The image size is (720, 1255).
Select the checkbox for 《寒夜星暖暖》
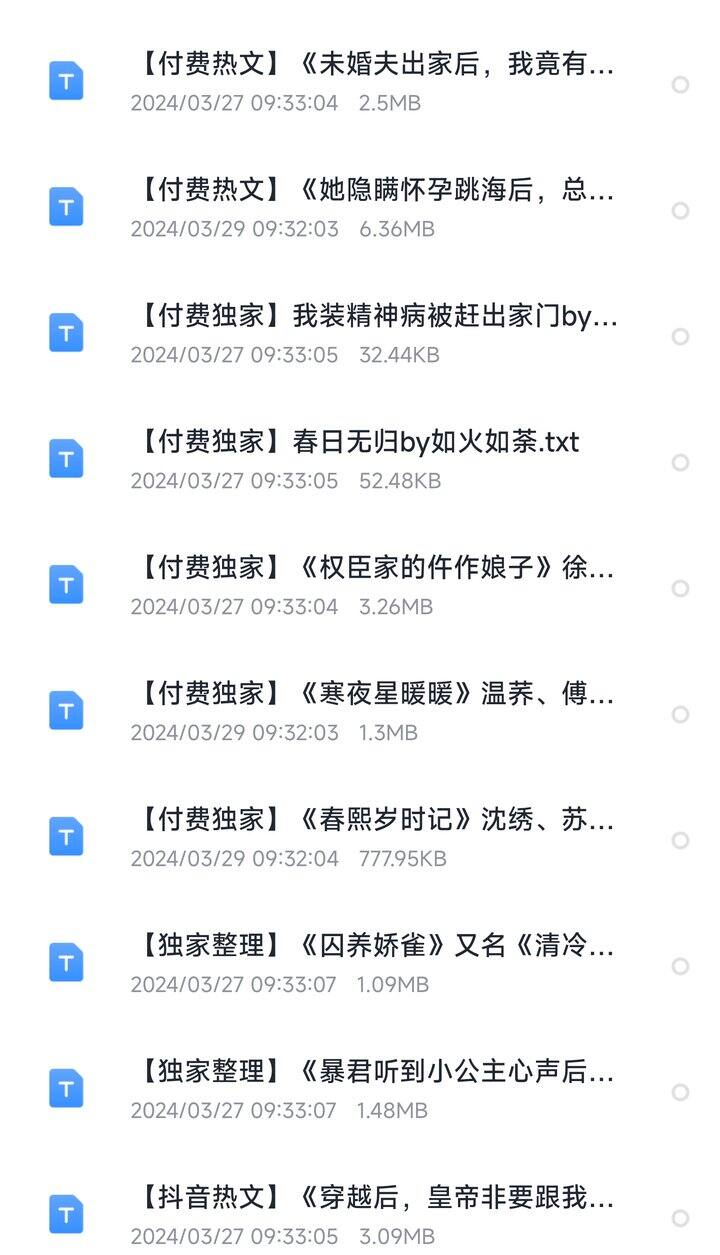(680, 715)
